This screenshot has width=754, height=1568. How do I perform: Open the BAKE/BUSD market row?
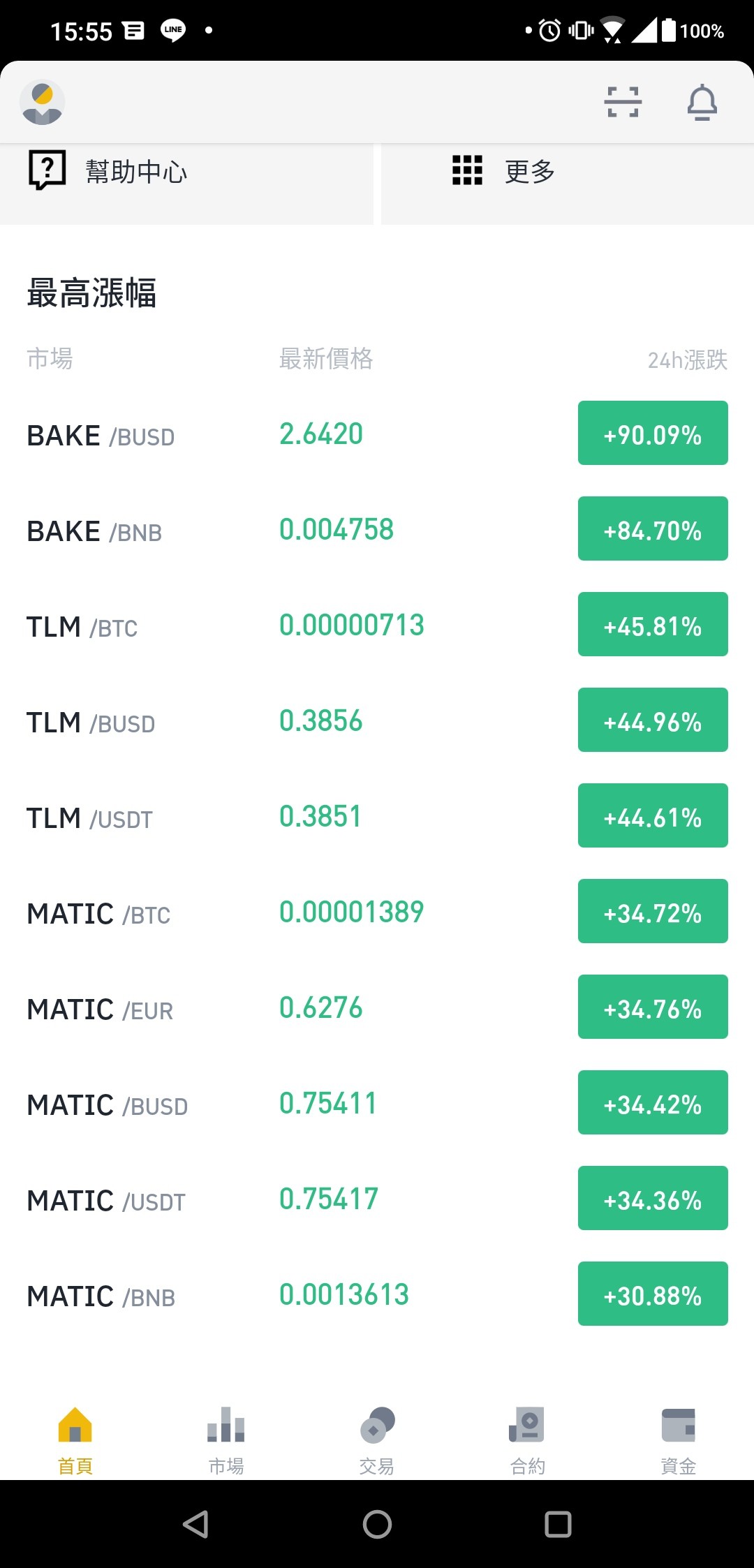(377, 434)
